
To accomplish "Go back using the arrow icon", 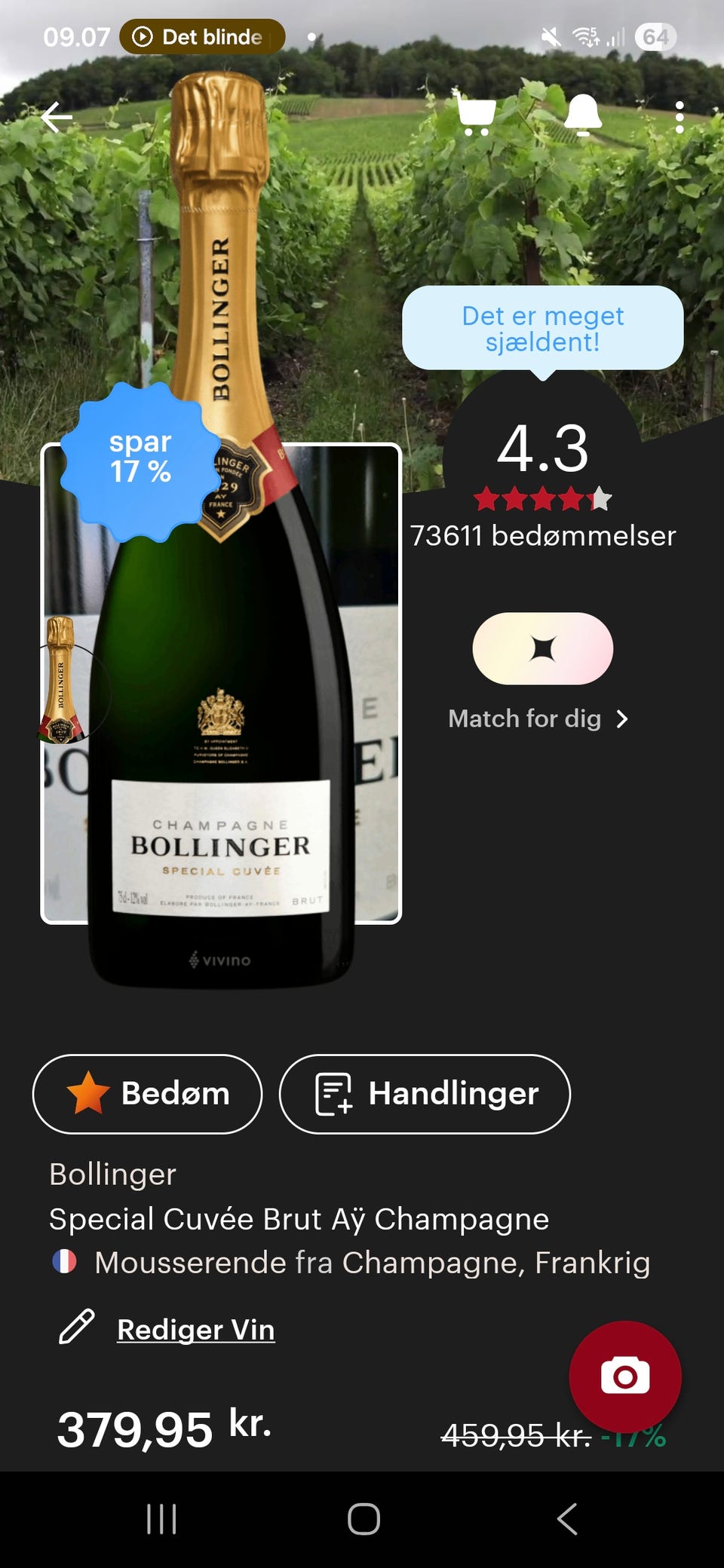I will coord(57,118).
